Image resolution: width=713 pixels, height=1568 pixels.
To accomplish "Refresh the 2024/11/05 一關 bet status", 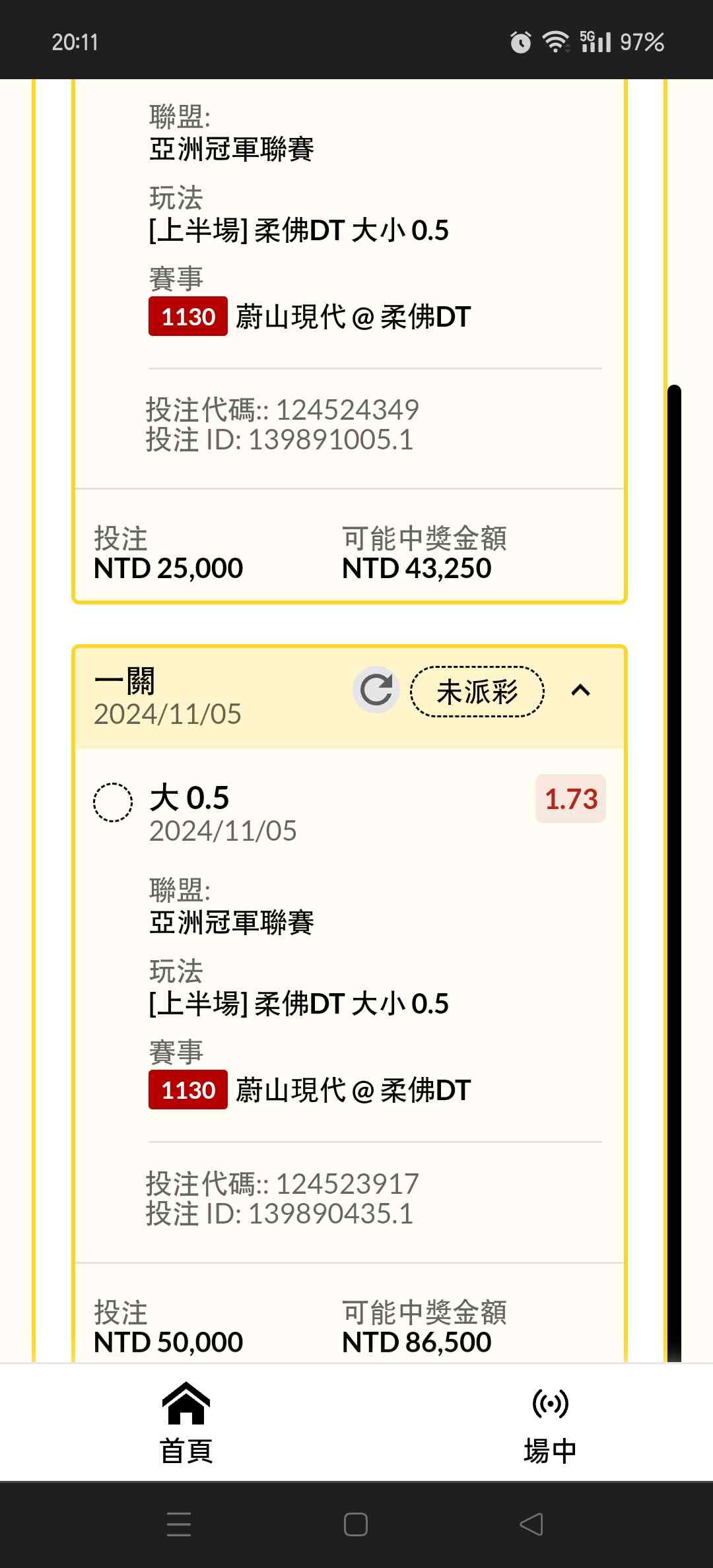I will coord(376,690).
